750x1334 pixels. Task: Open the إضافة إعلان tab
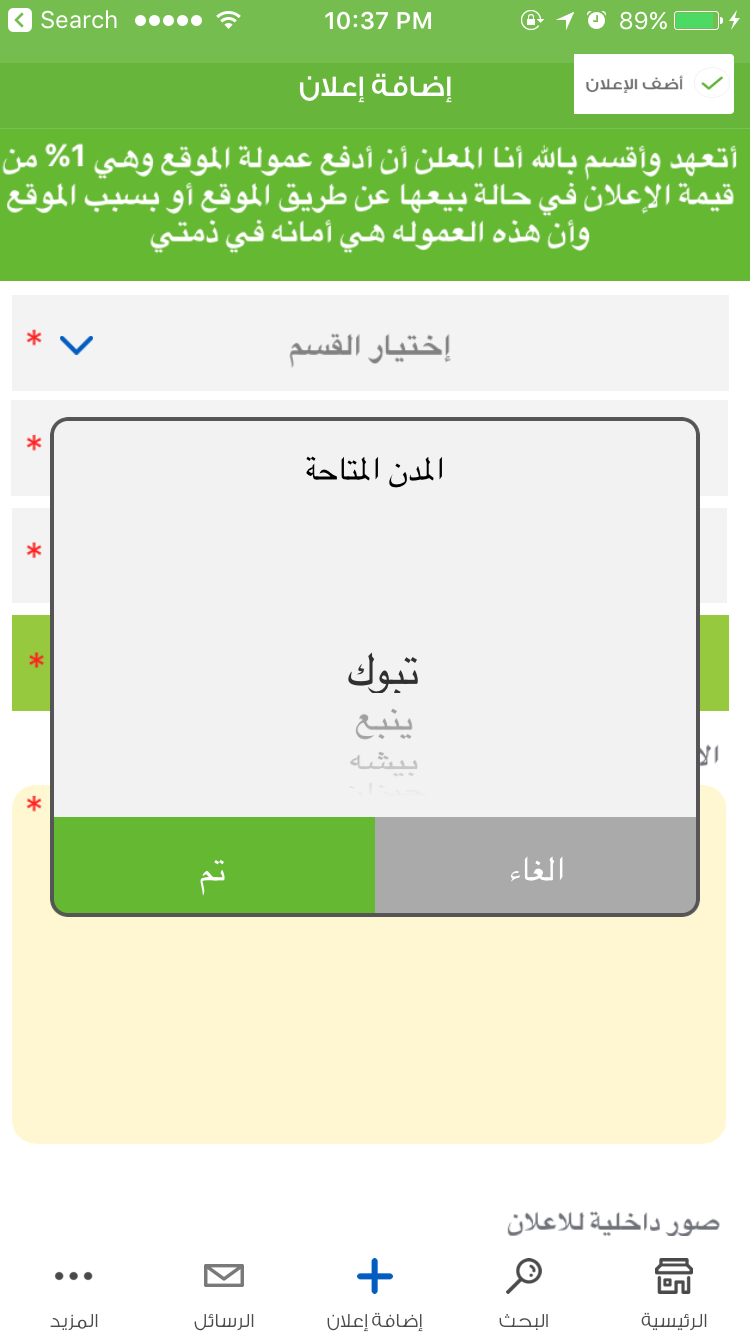(x=375, y=1293)
